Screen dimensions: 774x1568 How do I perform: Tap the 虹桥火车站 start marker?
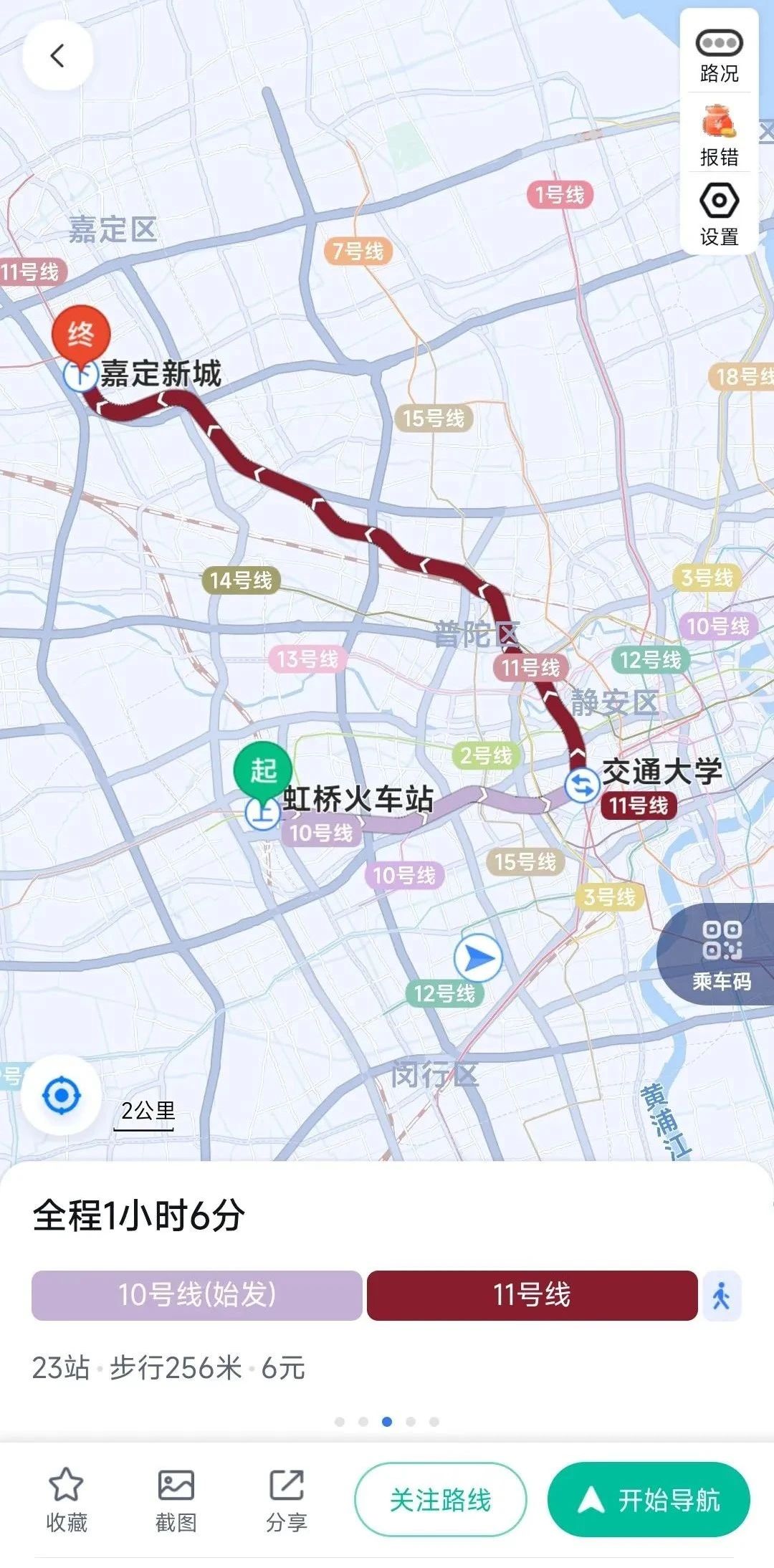point(262,773)
